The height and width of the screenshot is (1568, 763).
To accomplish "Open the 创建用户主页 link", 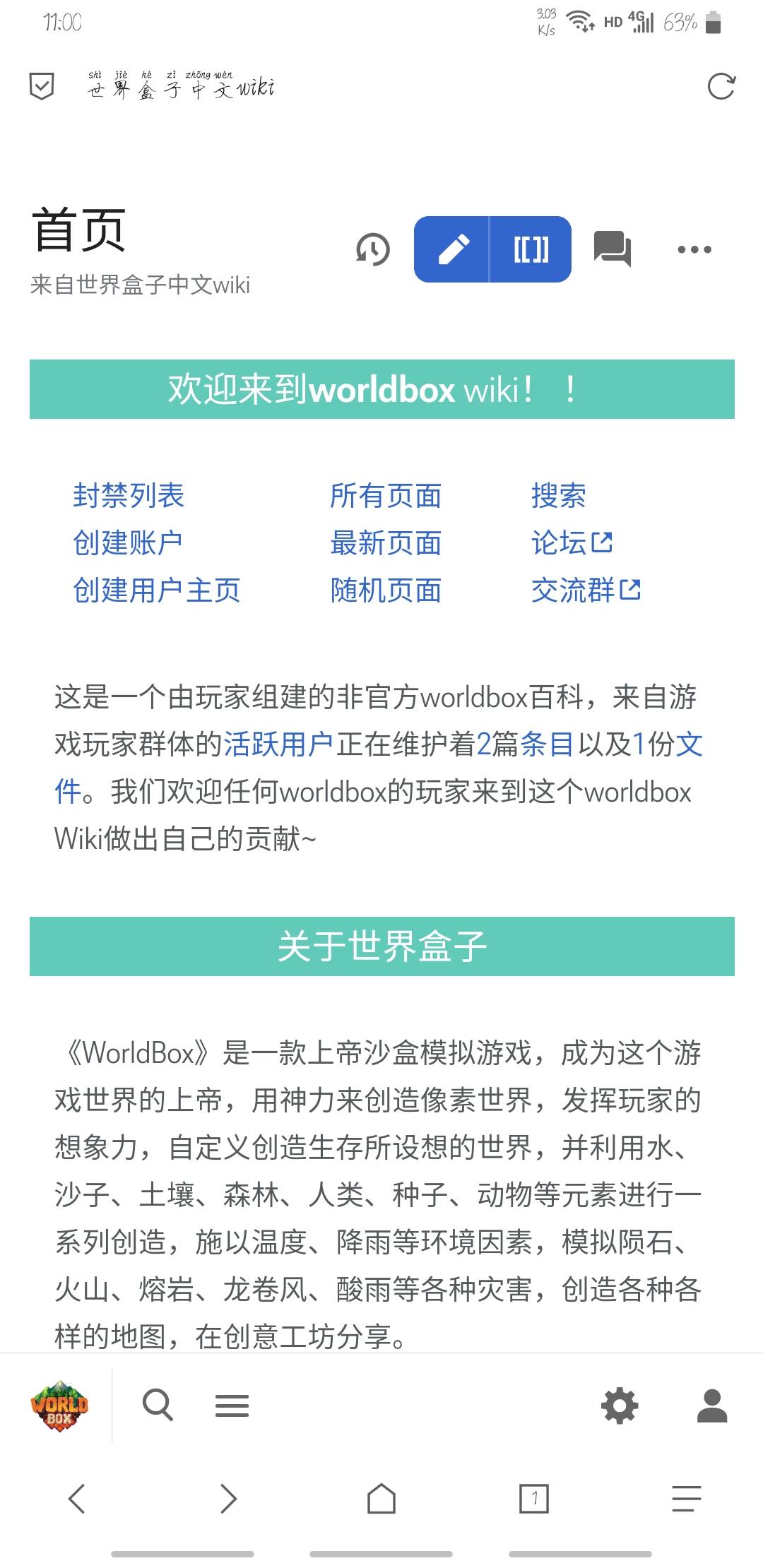I will point(157,590).
